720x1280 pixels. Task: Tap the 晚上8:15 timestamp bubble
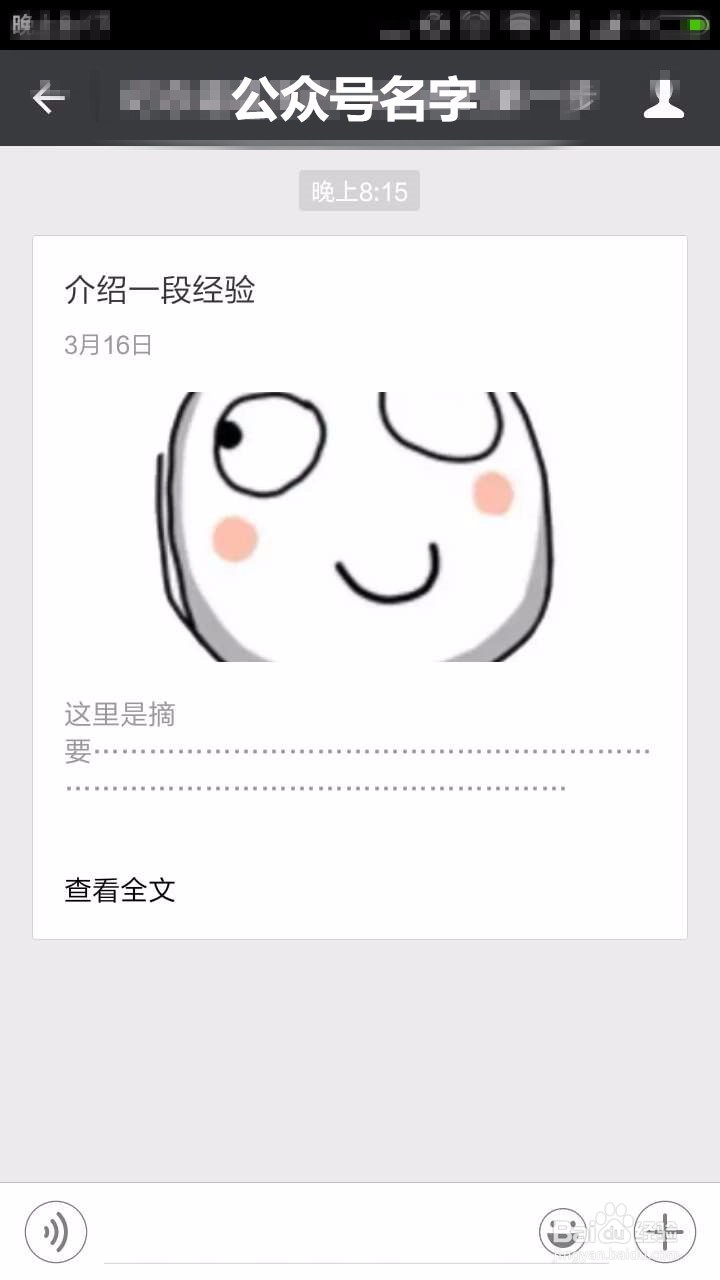click(359, 190)
